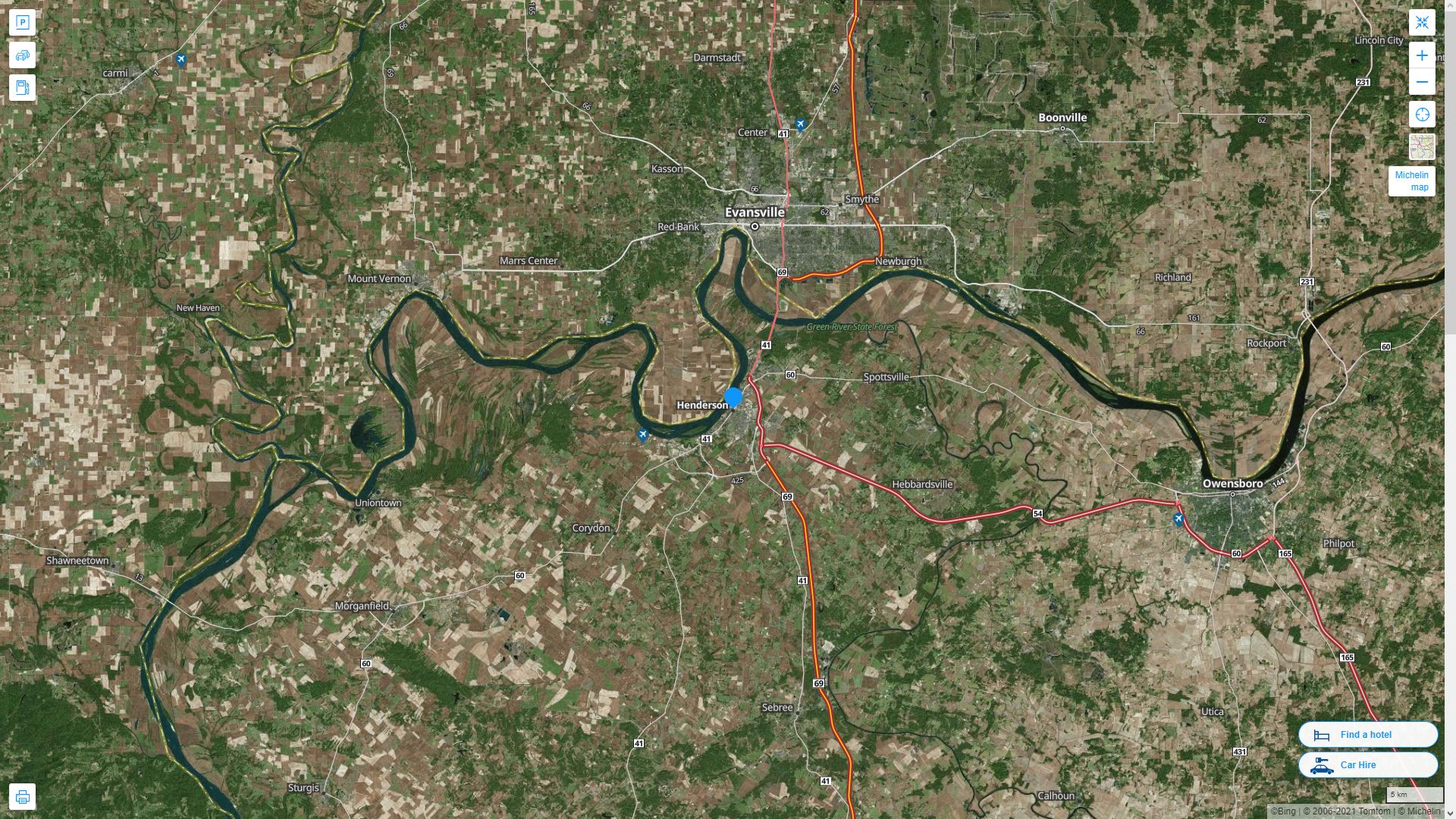Open the map layer thumbnail
Viewport: 1456px width, 819px height.
point(1422,146)
